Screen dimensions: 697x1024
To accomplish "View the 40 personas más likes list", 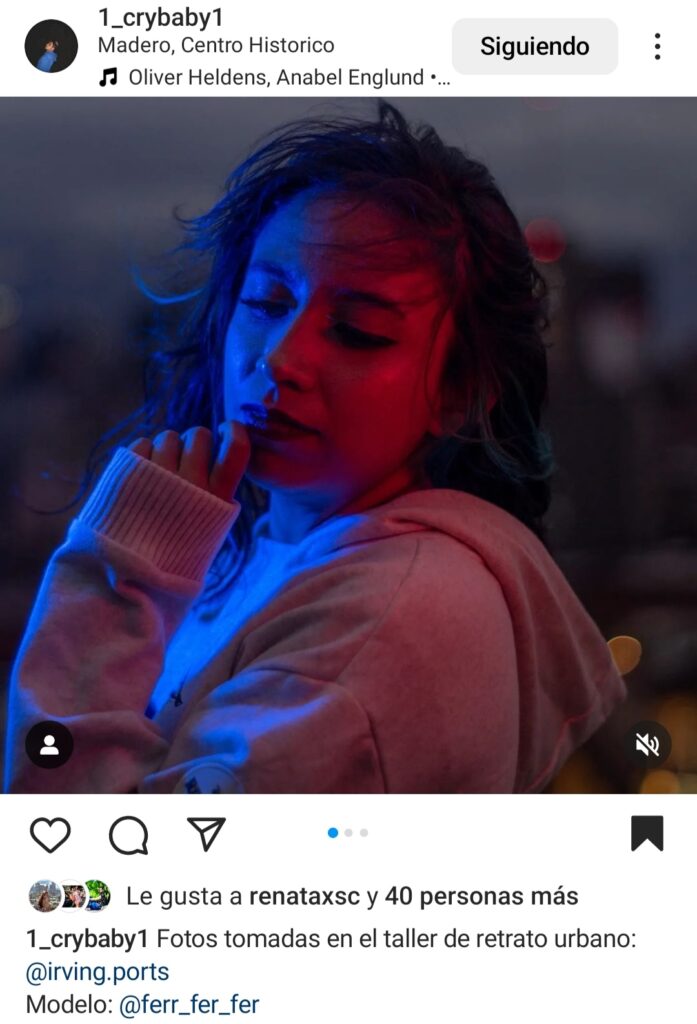I will tap(481, 897).
